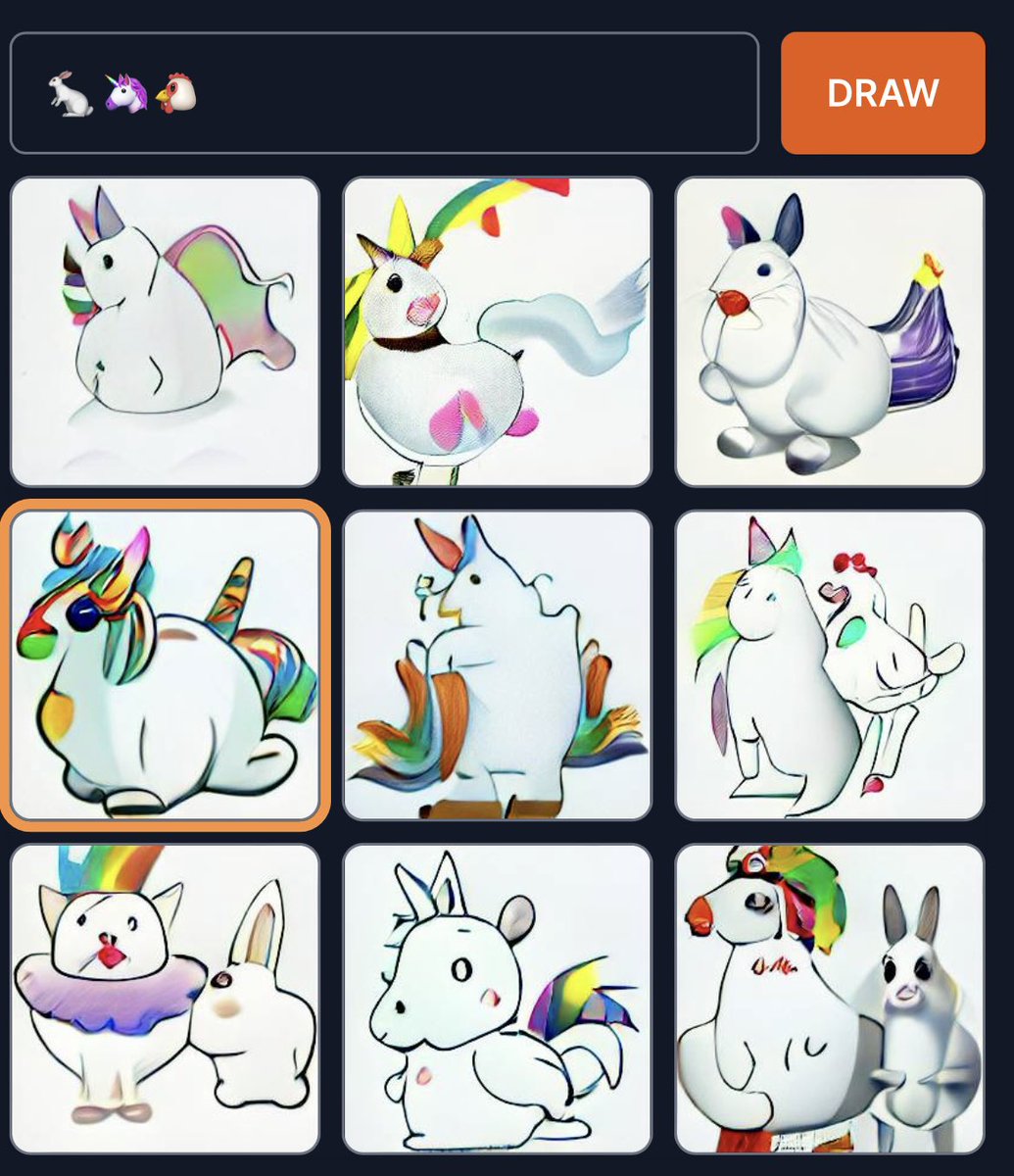Open the rainbow-hat bird beside gray-eared rabbit image
This screenshot has width=1014, height=1176.
(x=829, y=998)
